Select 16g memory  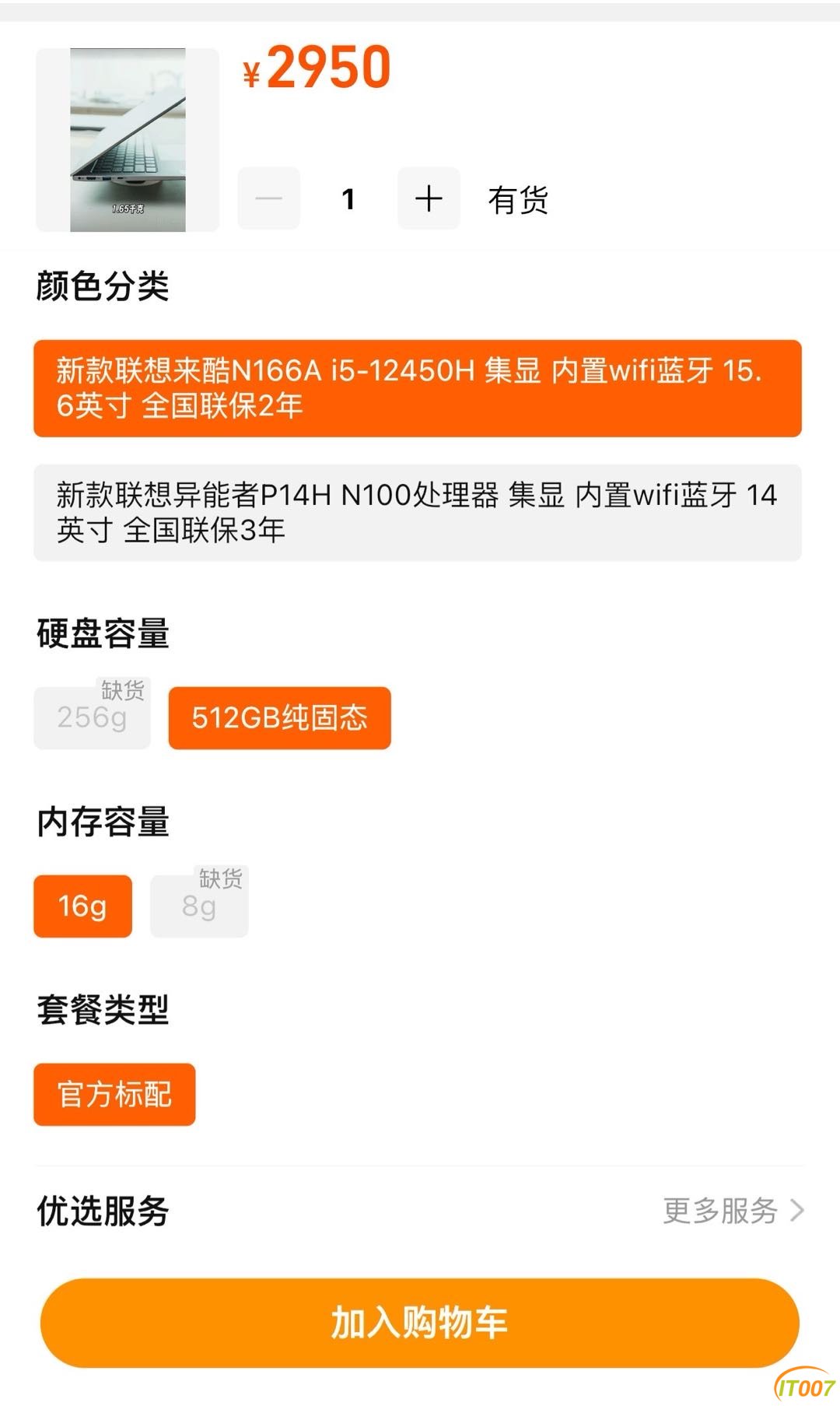click(82, 906)
